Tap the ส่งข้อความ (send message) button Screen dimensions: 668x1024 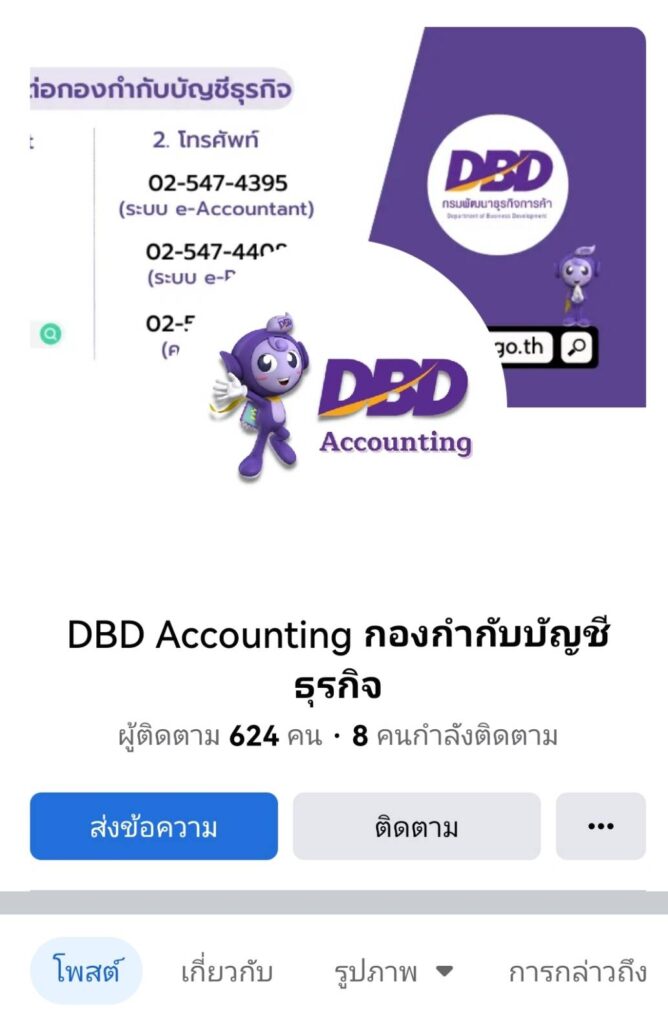tap(153, 827)
